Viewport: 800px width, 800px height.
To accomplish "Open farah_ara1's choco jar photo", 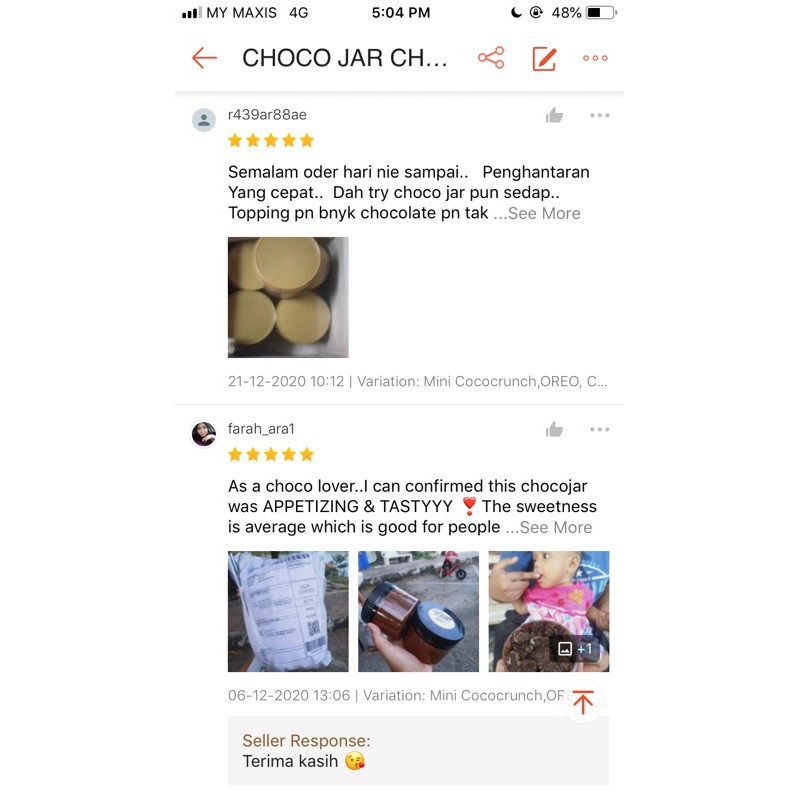I will (418, 611).
